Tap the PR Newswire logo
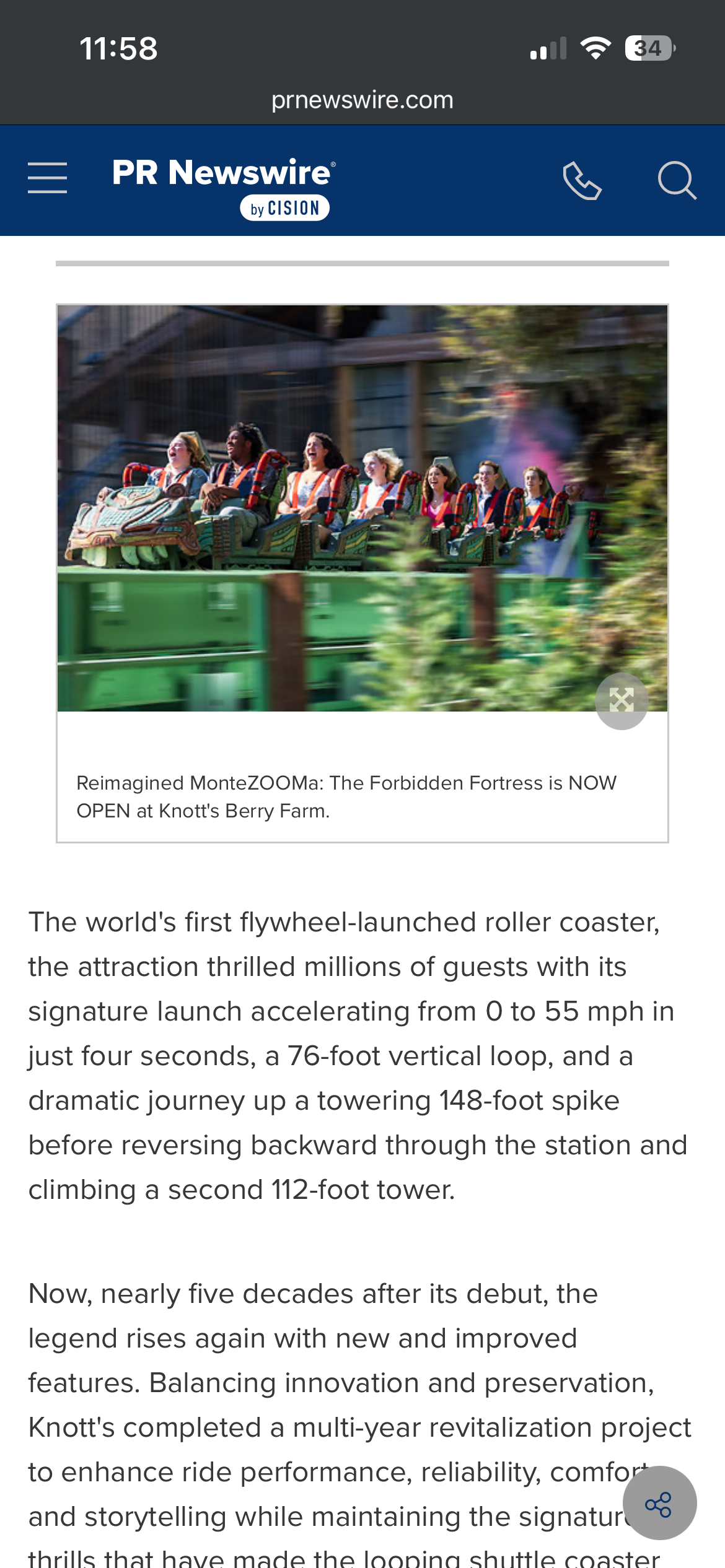Screen dimensions: 725x1568 pos(224,188)
